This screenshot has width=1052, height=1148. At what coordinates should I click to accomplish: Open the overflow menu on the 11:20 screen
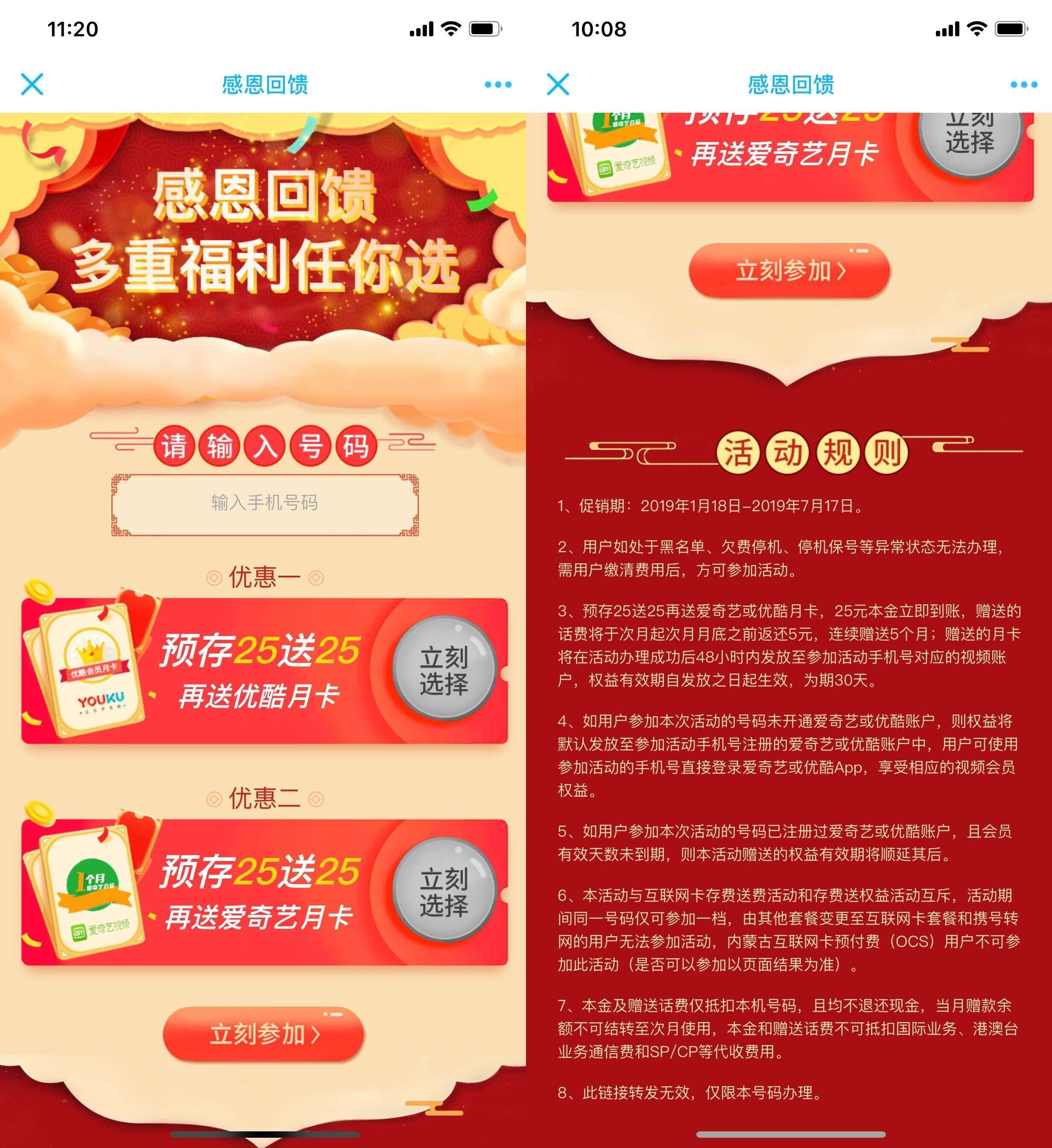(497, 85)
